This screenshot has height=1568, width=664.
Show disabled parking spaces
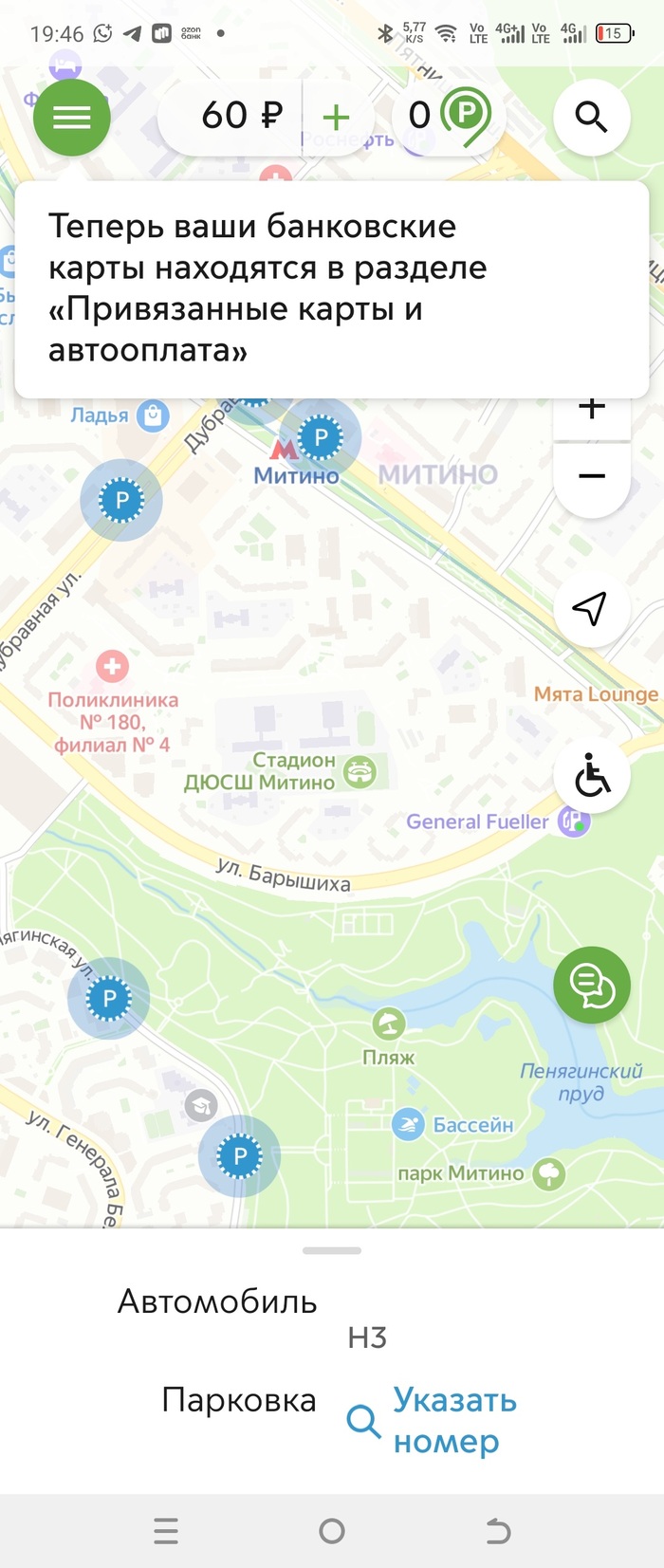click(x=592, y=775)
